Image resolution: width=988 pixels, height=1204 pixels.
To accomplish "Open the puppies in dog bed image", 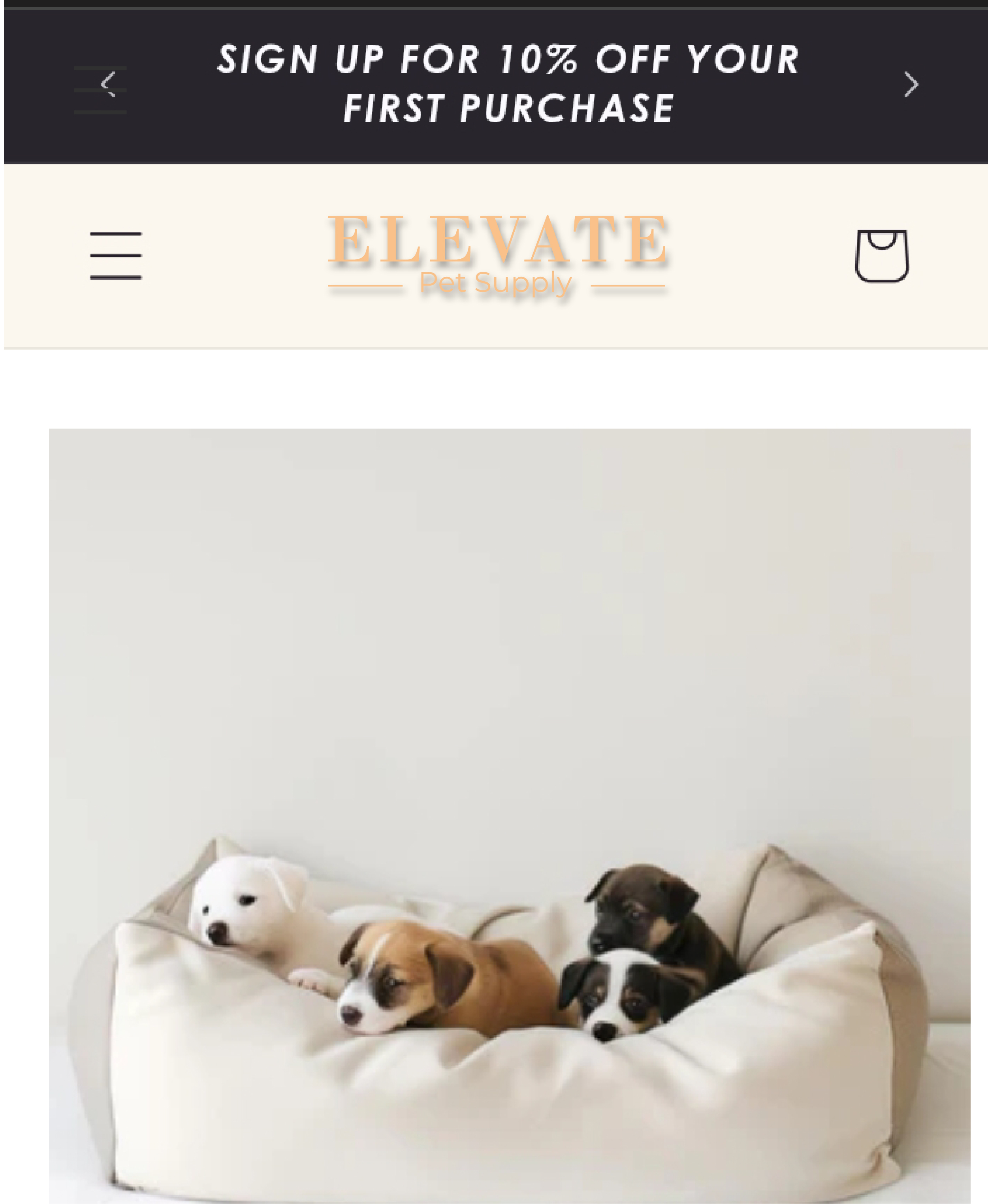I will pyautogui.click(x=509, y=814).
